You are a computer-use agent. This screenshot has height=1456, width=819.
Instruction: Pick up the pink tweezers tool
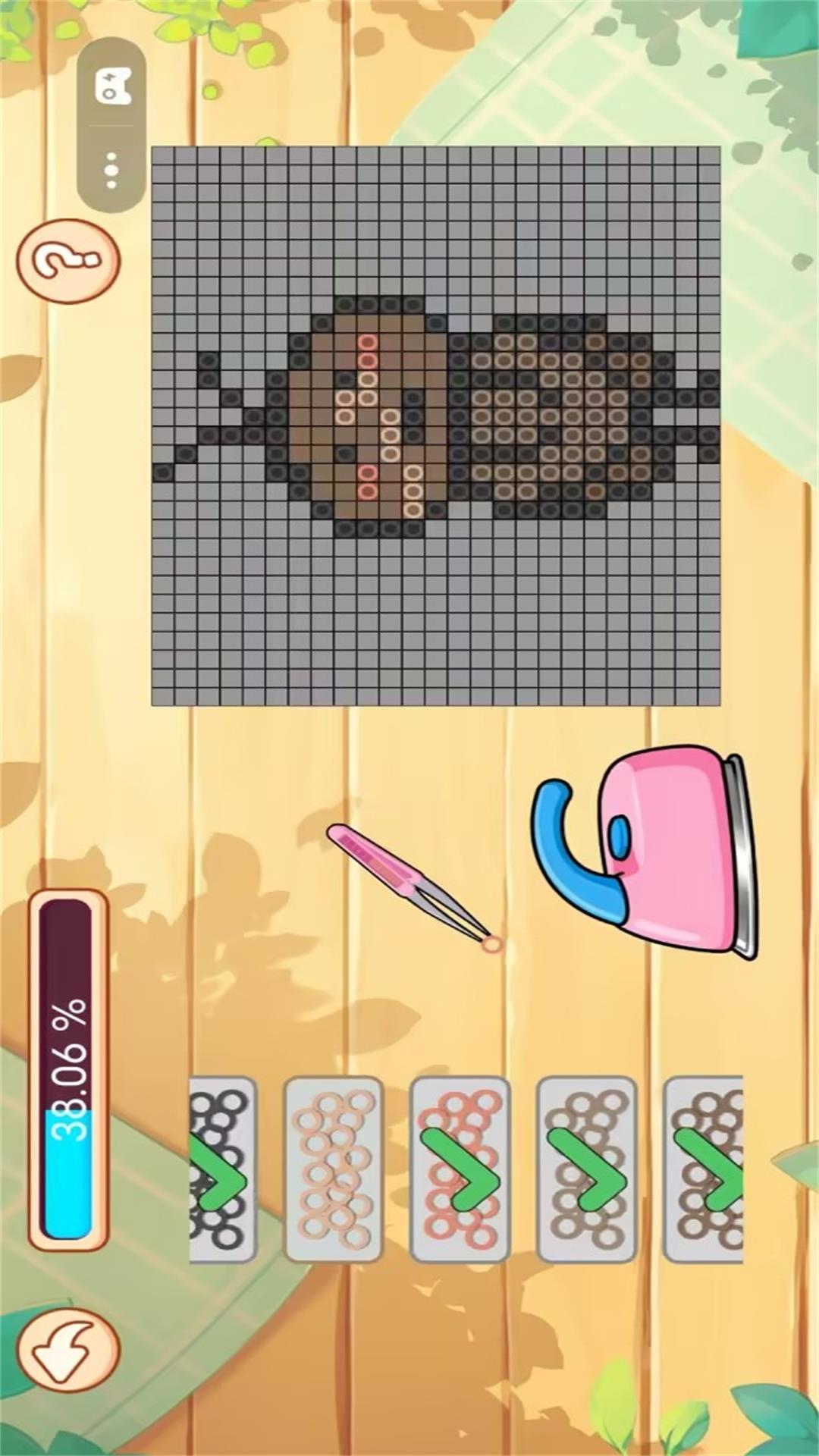[x=402, y=880]
